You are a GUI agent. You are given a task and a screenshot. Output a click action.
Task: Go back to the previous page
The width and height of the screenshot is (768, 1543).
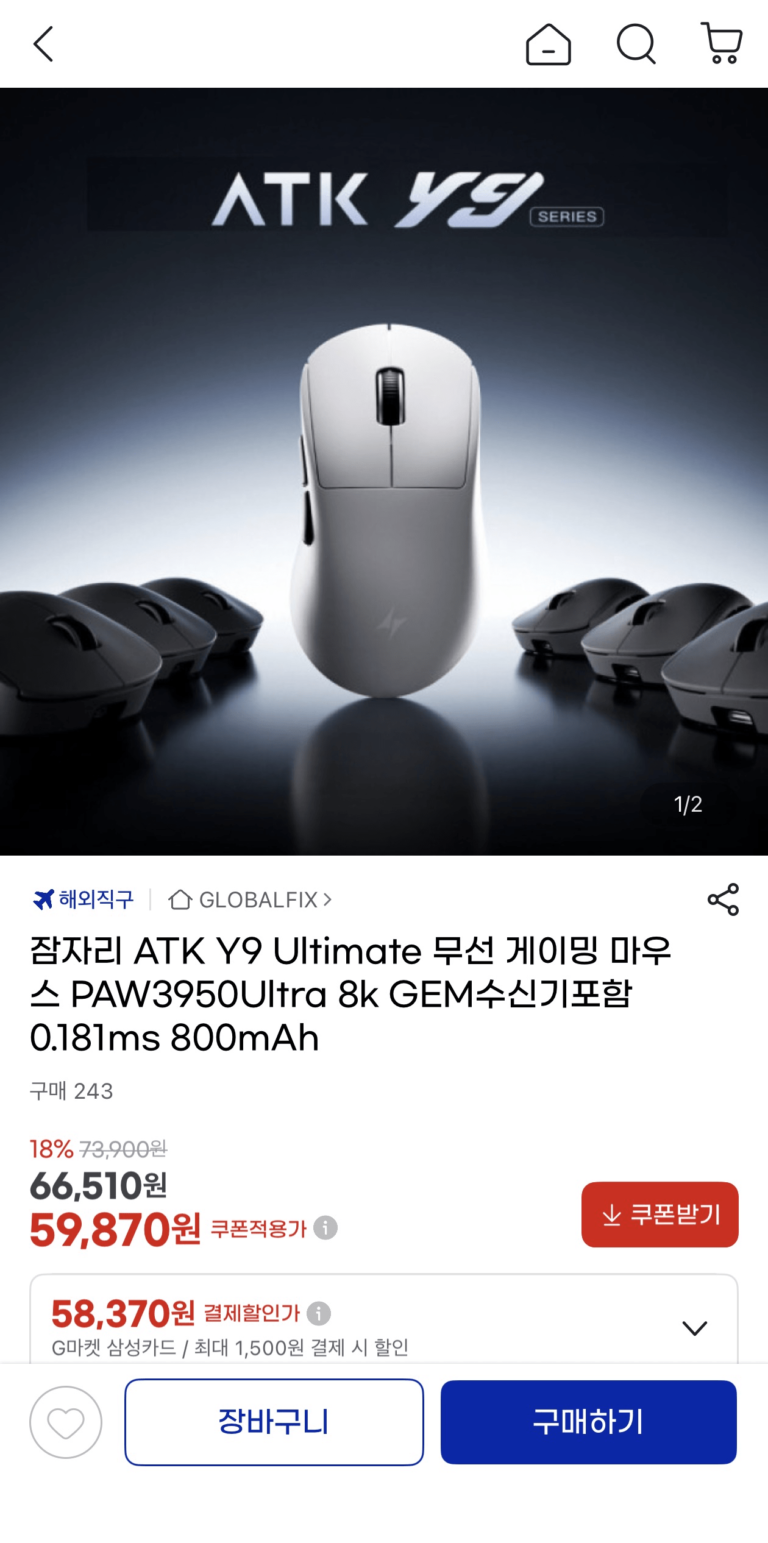pos(43,44)
